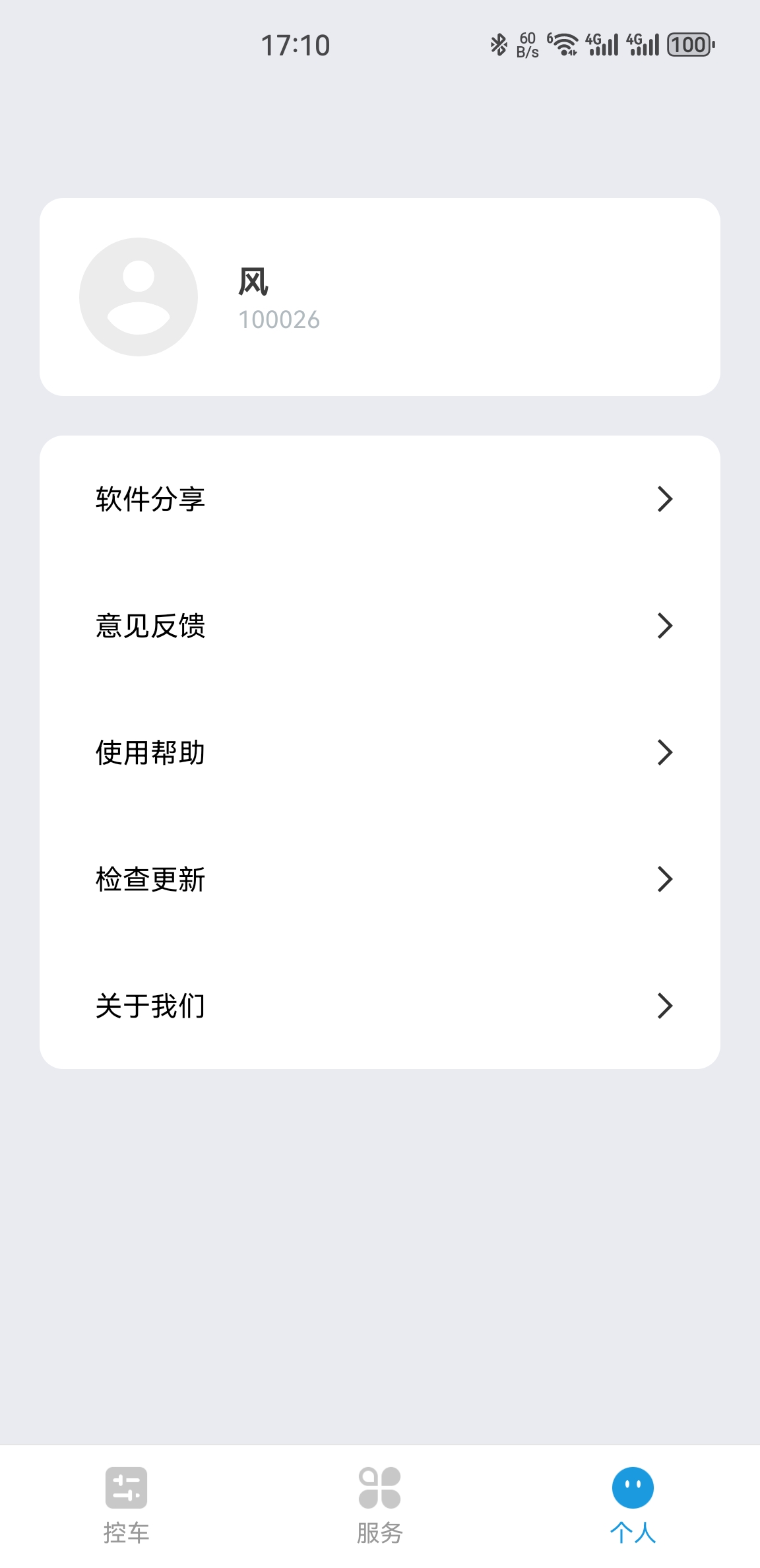Viewport: 760px width, 1568px height.
Task: Tap the chevron next to 使用帮助
Action: point(666,752)
